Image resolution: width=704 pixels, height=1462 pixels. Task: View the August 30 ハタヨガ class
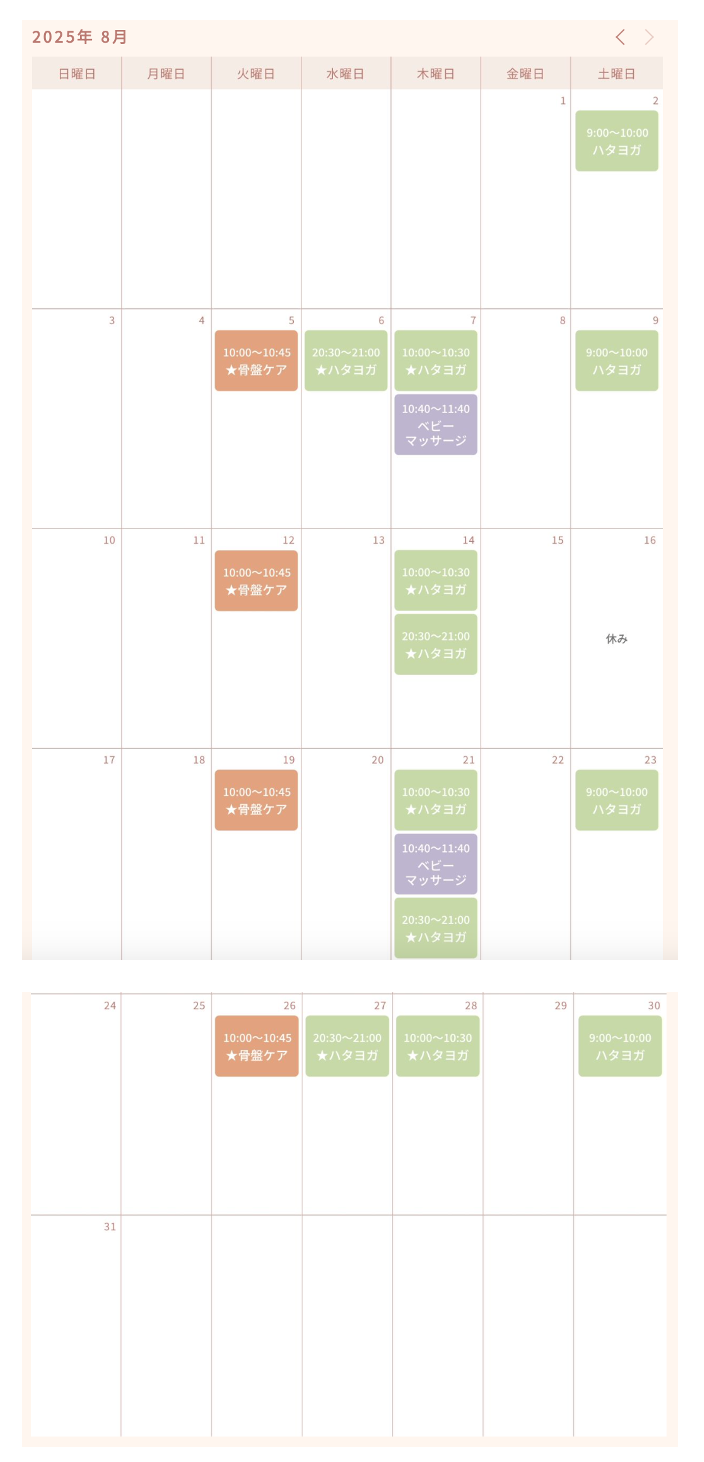[x=619, y=1046]
